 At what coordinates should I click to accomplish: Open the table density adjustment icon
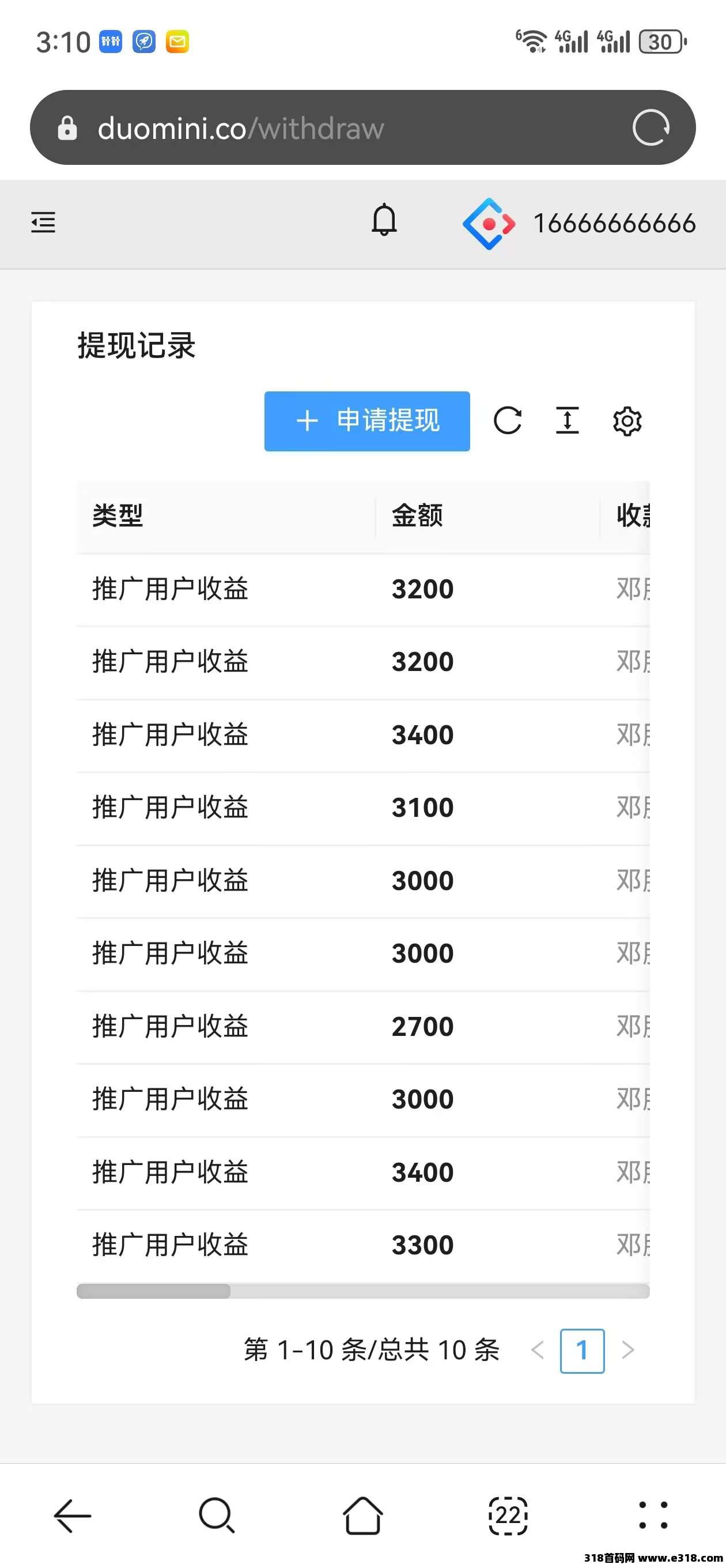(x=566, y=420)
